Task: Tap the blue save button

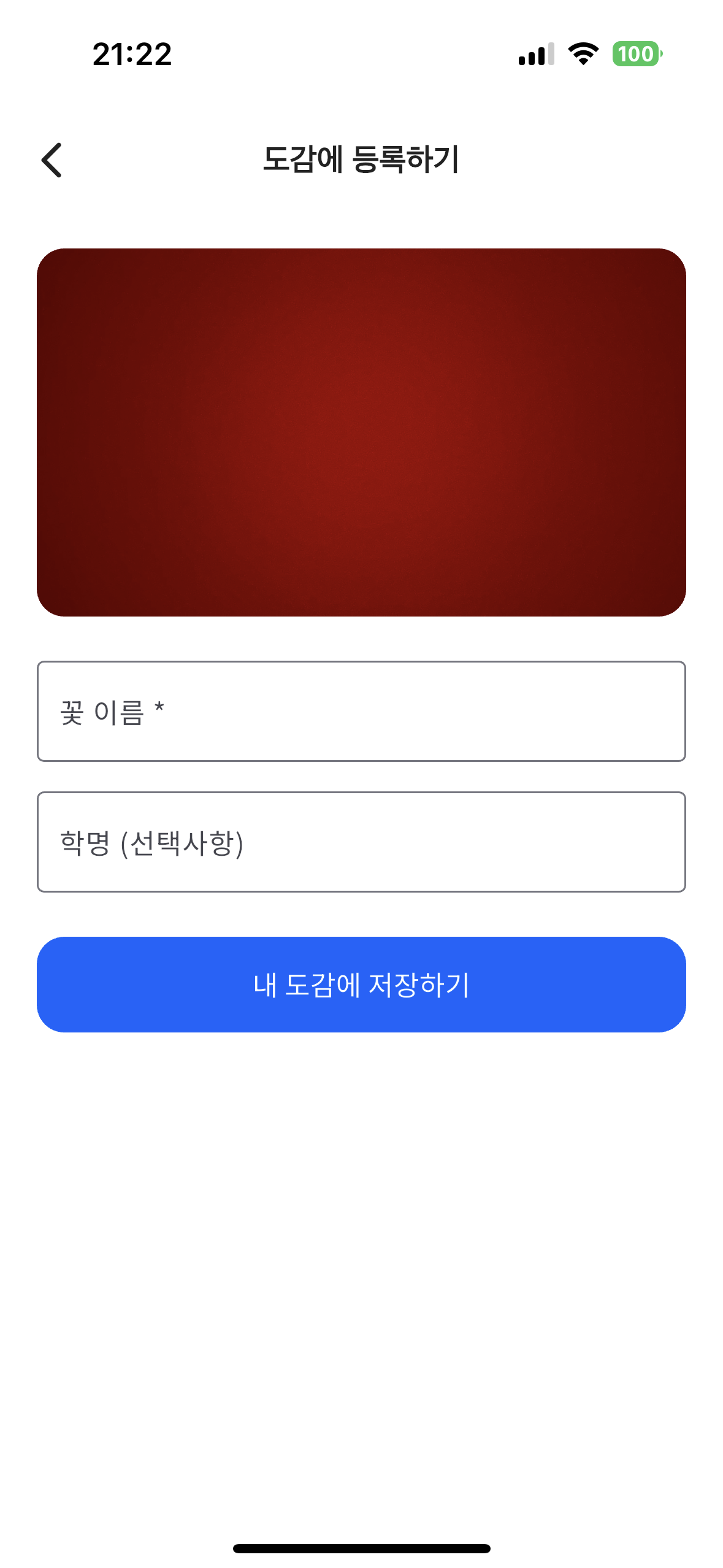Action: (361, 983)
